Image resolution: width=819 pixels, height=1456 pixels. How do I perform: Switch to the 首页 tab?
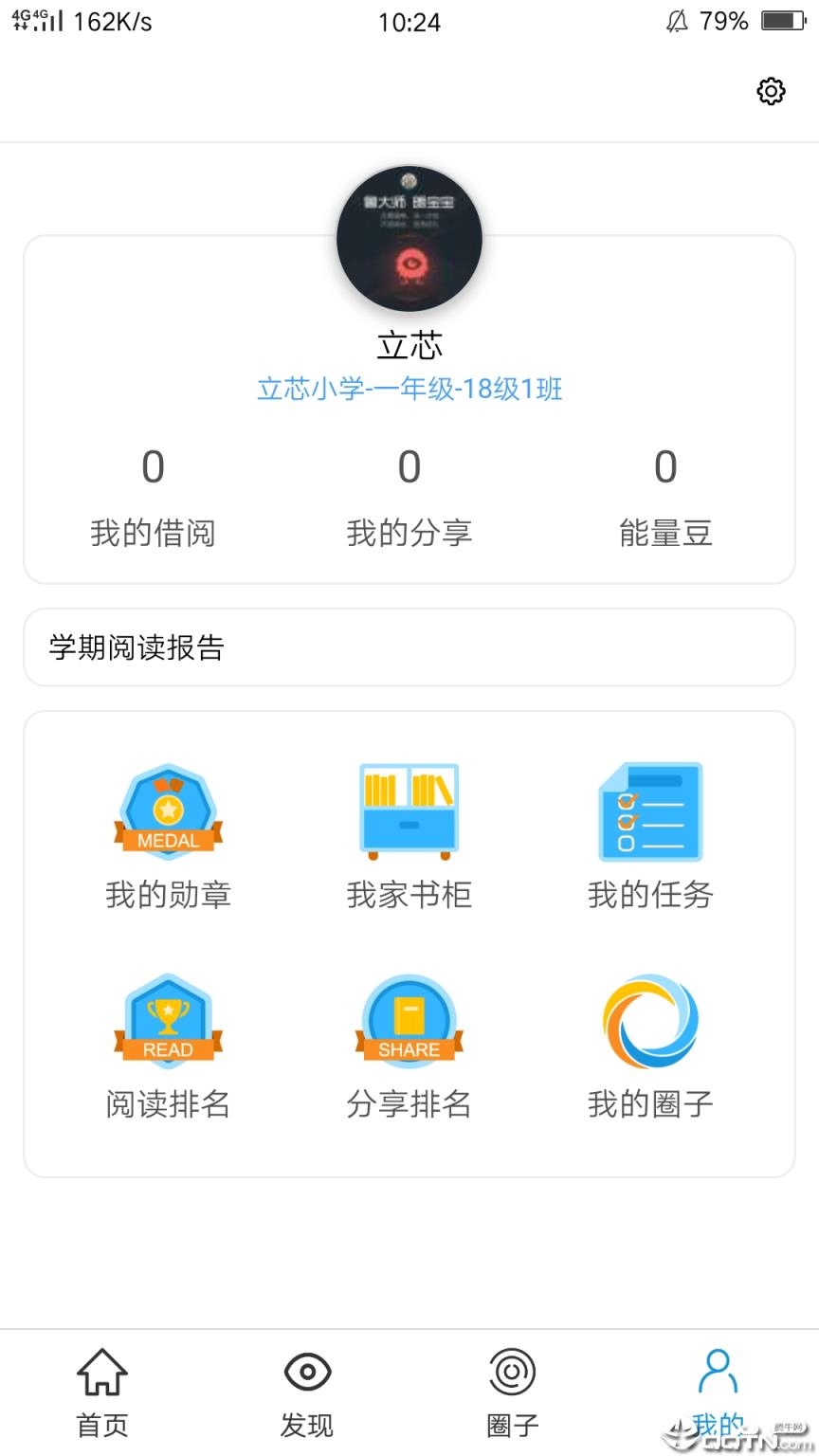point(101,1389)
